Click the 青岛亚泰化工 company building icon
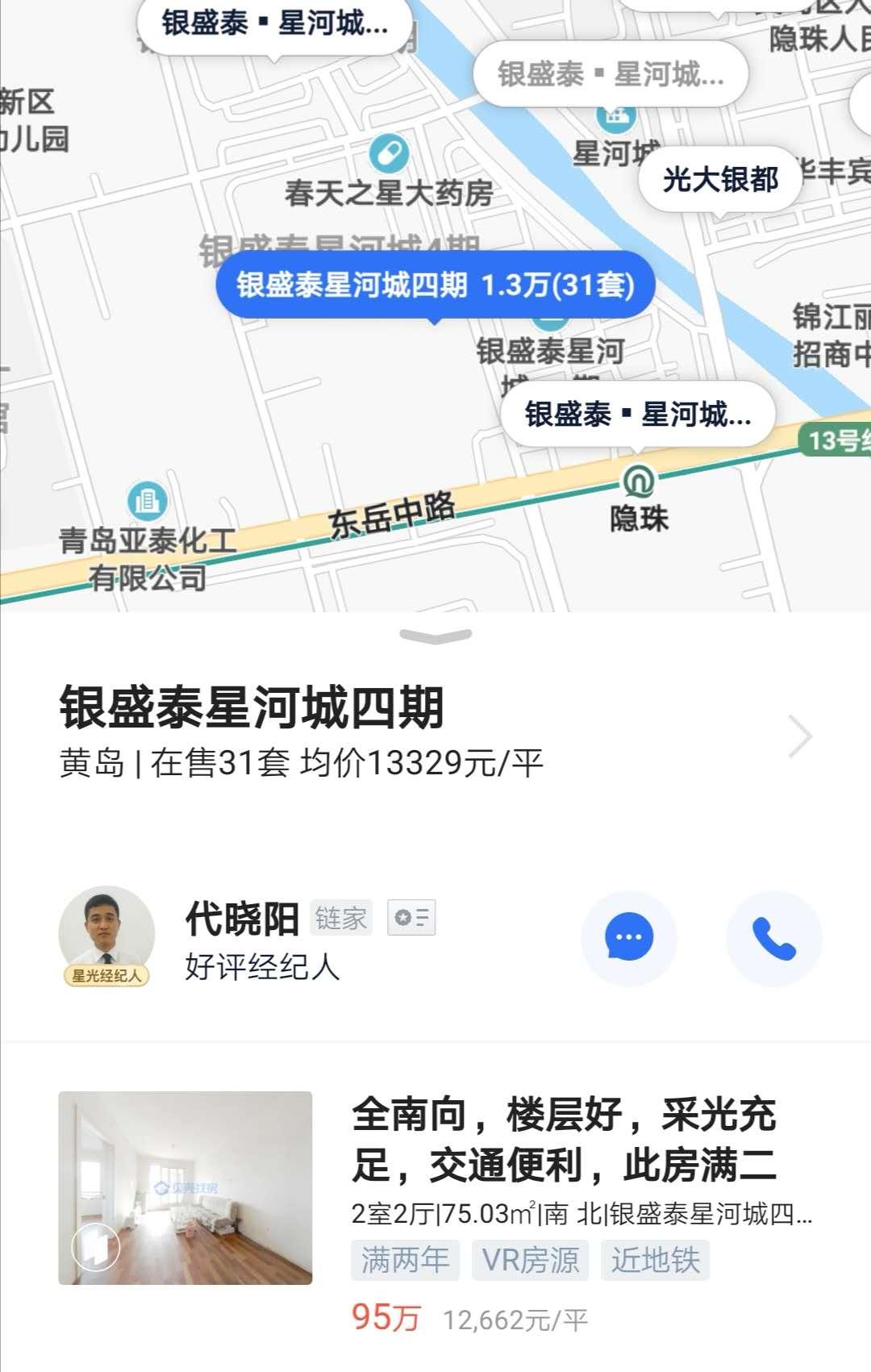 click(x=145, y=501)
